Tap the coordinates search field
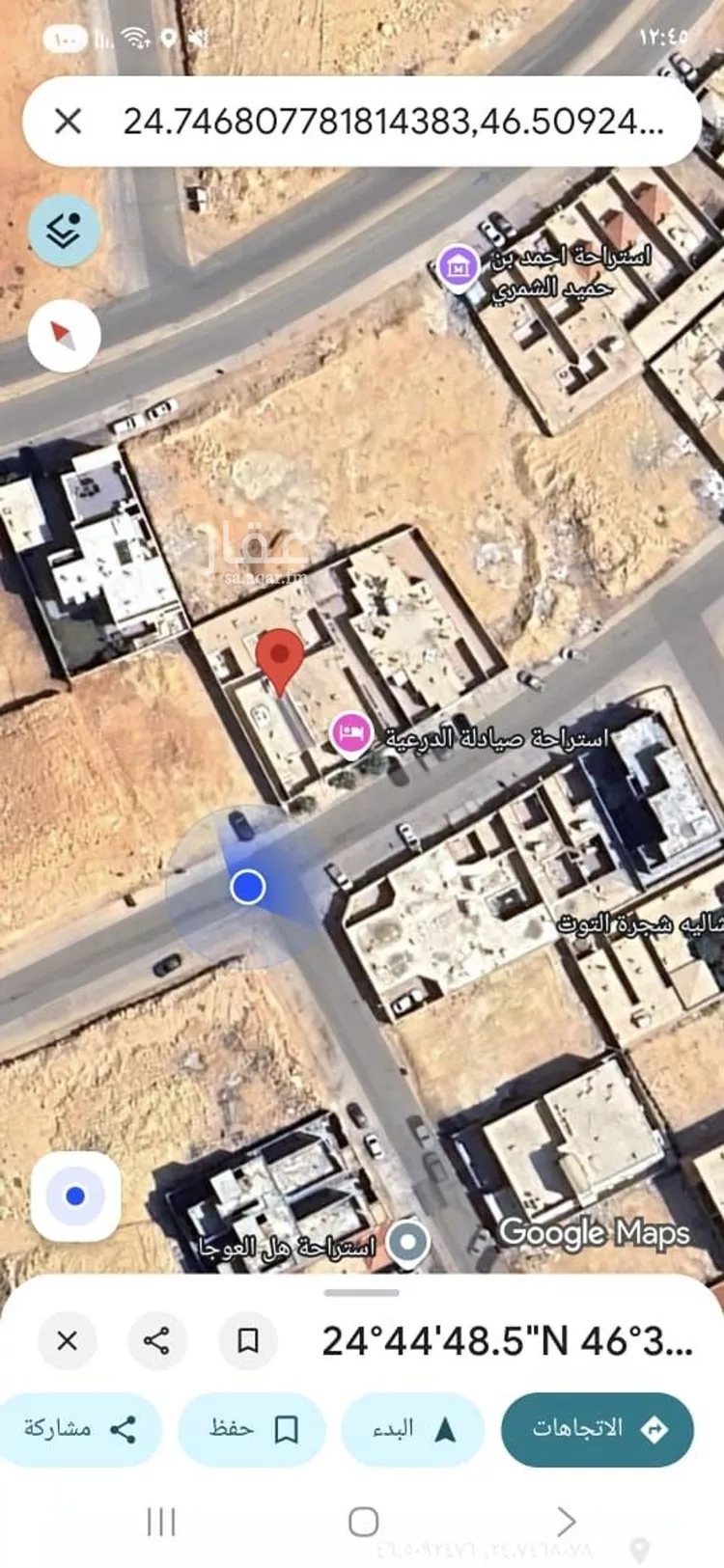Screen dimensions: 724x1568 [x=391, y=122]
